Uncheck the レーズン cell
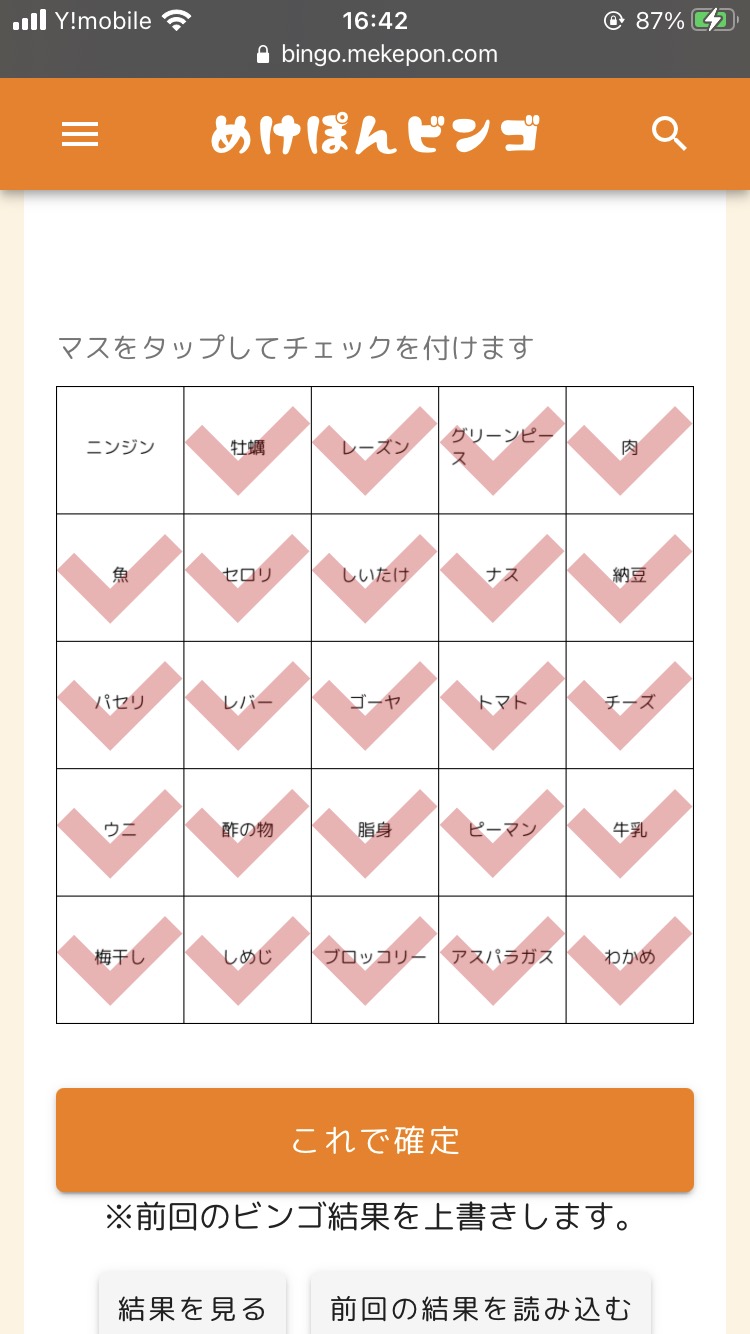This screenshot has width=750, height=1334. [375, 450]
